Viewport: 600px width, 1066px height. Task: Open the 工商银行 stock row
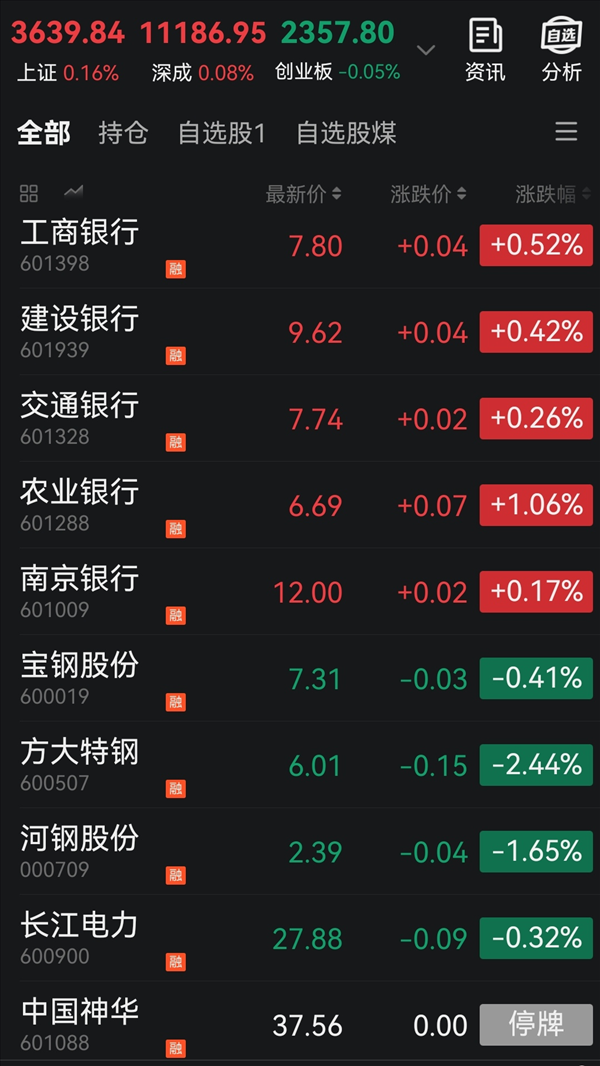[x=300, y=245]
